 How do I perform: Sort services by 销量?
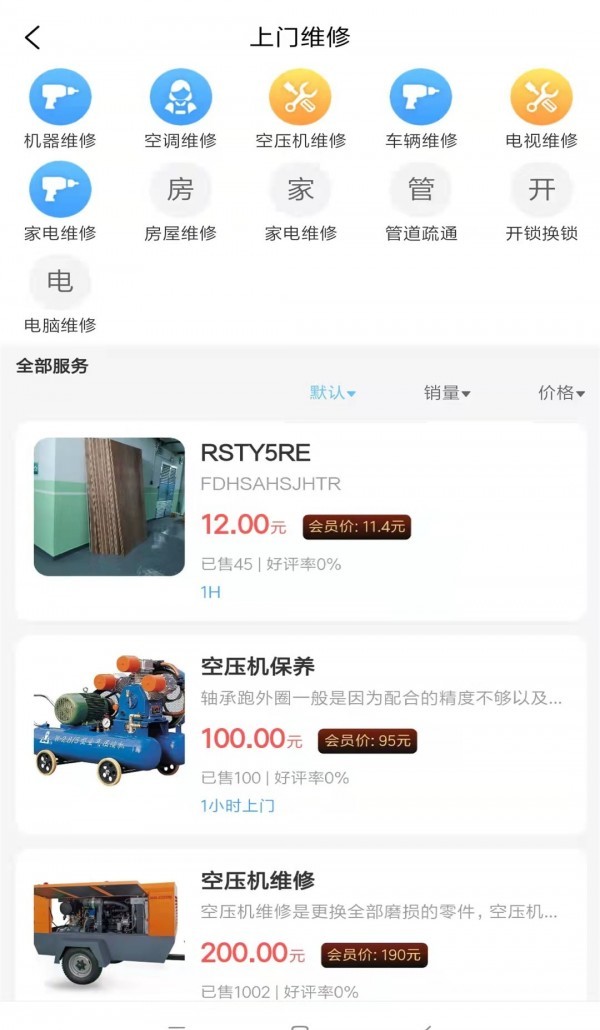click(447, 393)
